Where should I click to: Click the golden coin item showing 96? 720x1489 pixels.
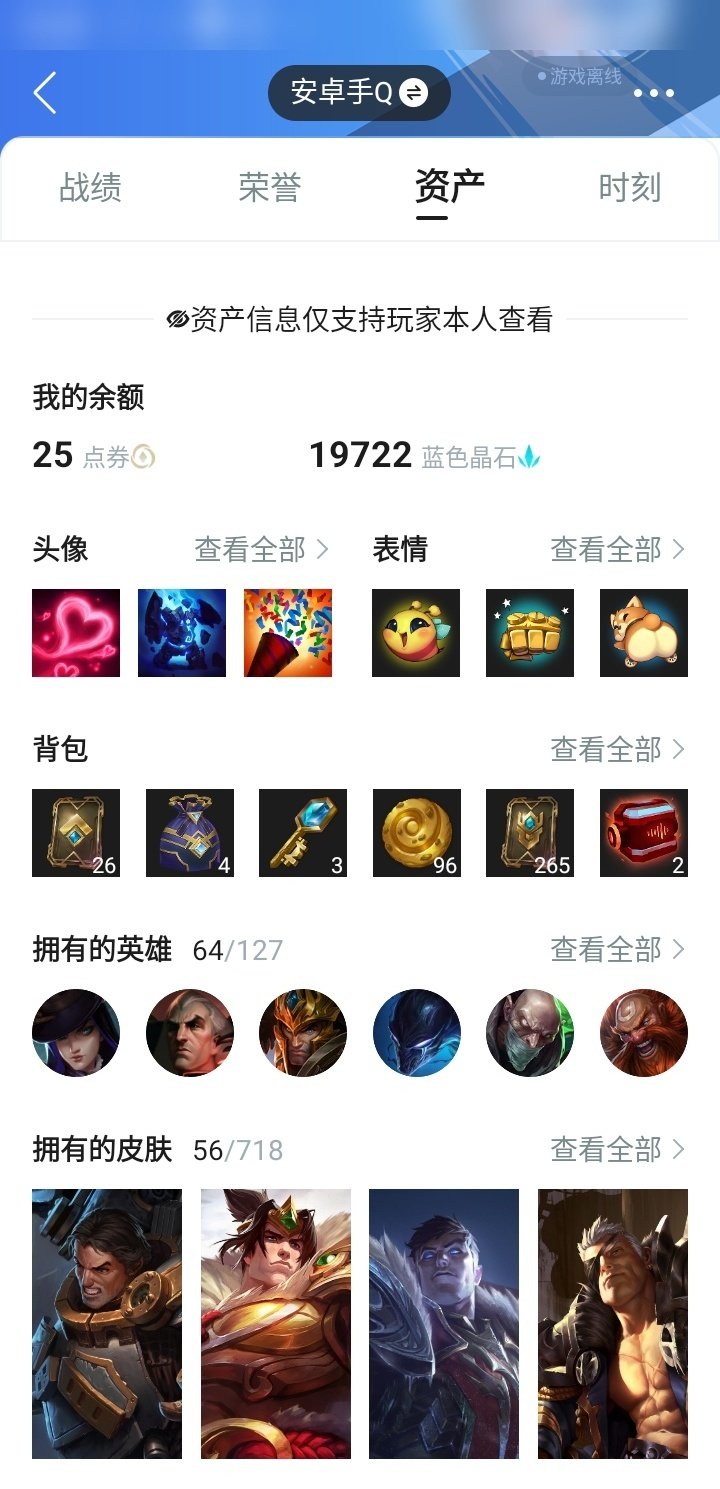(x=417, y=833)
